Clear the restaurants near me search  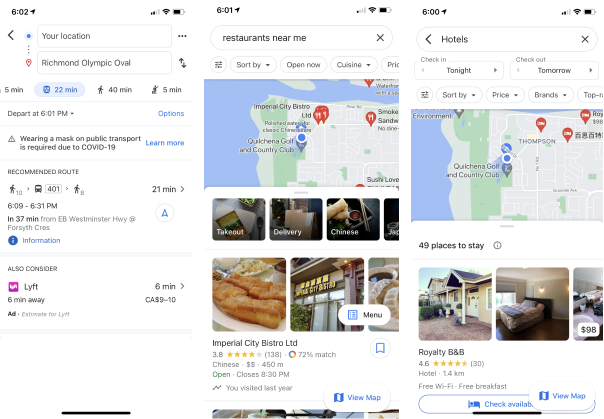380,38
